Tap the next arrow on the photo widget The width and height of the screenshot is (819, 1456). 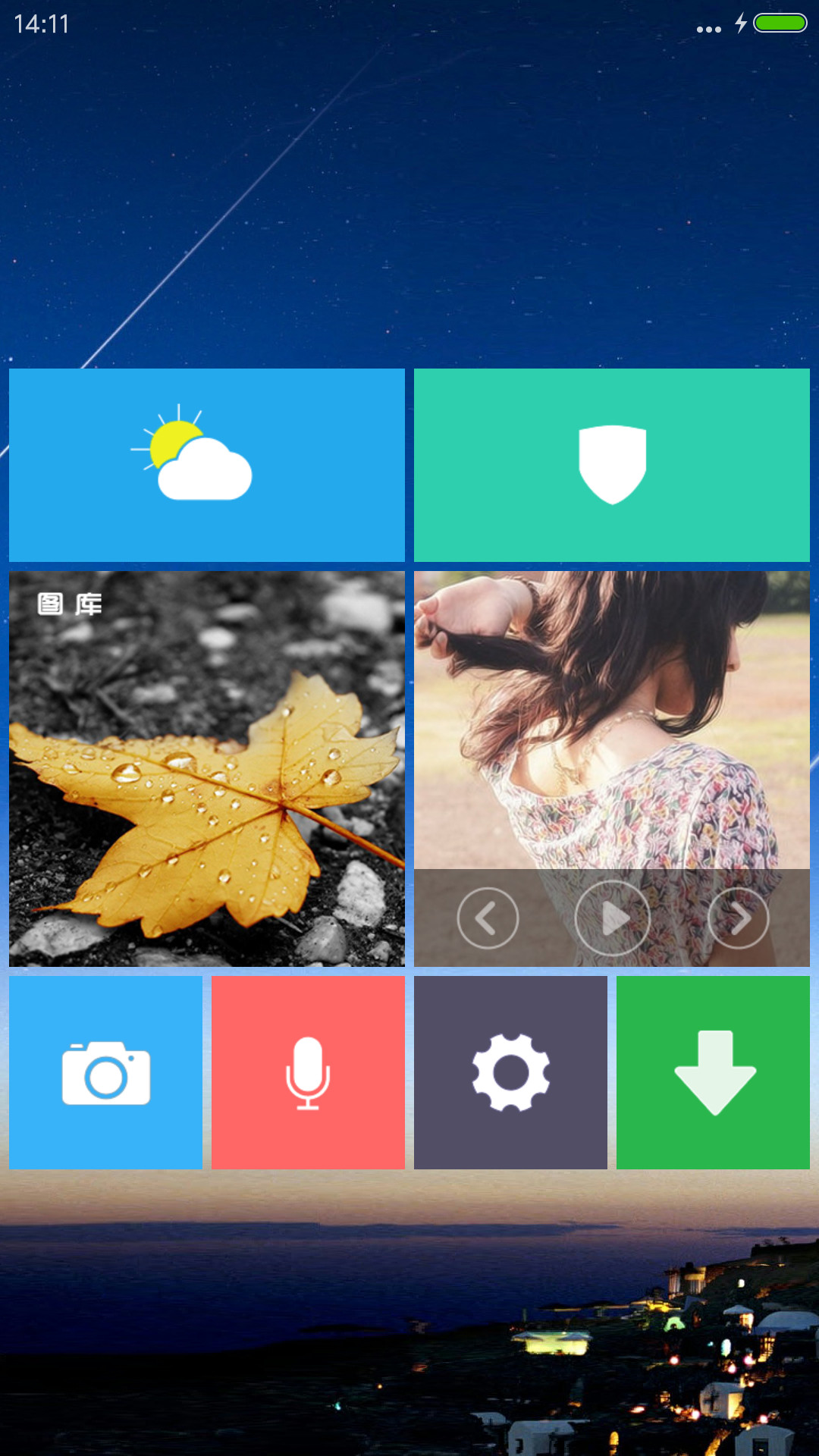coord(738,918)
